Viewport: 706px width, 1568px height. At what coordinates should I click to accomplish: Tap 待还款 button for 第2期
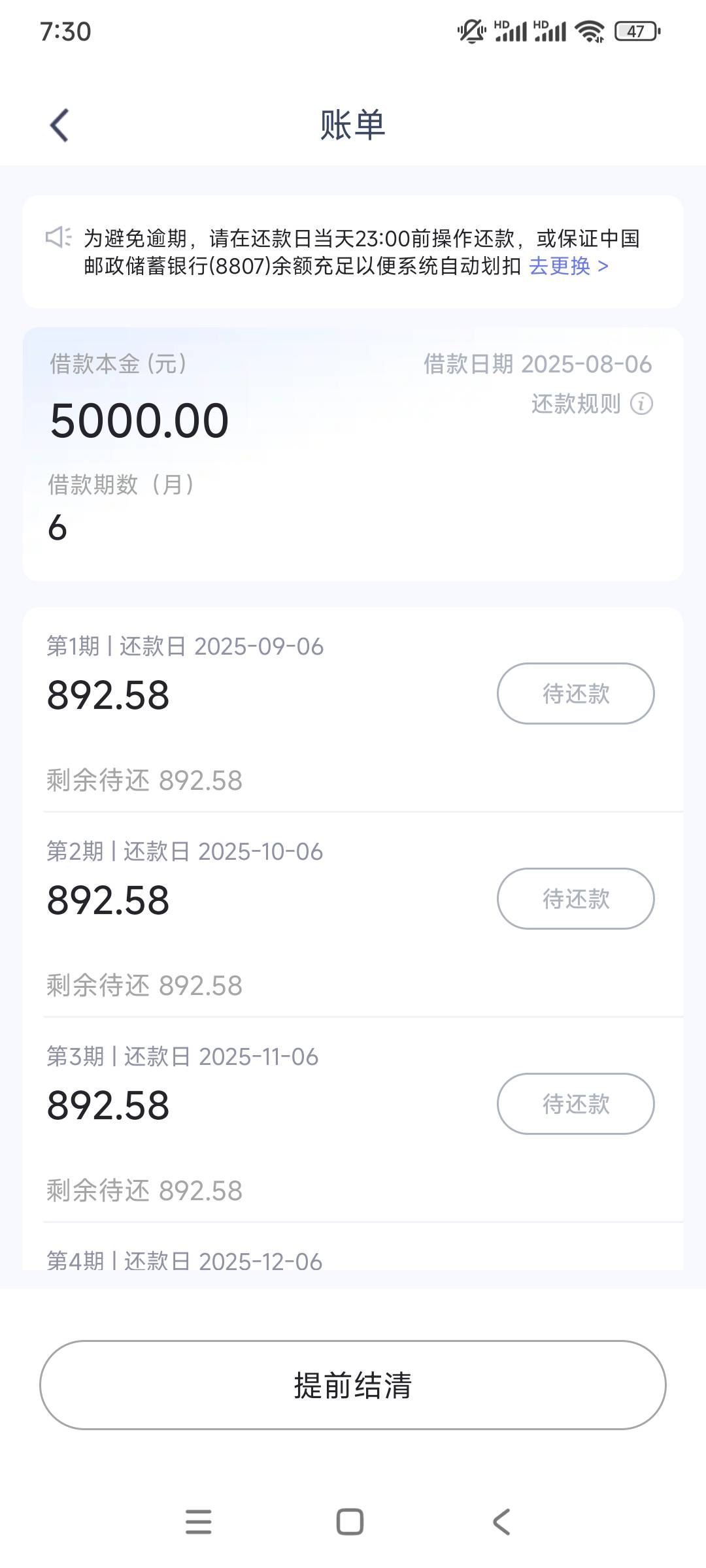(x=576, y=898)
